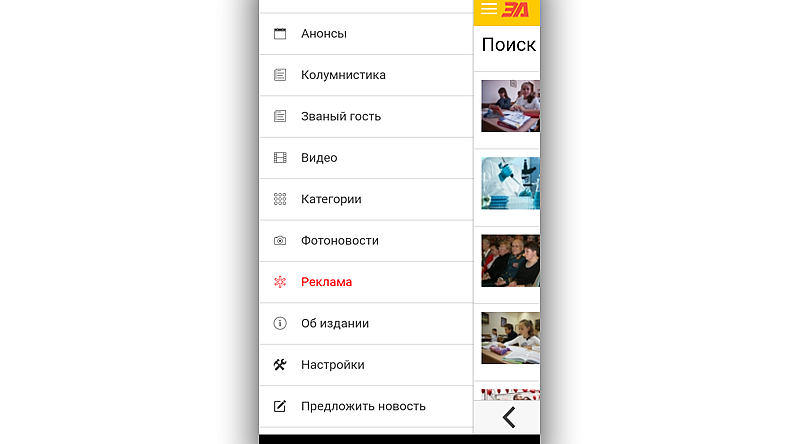This screenshot has width=800, height=444.
Task: Tap the red Реклама item
Action: [326, 282]
